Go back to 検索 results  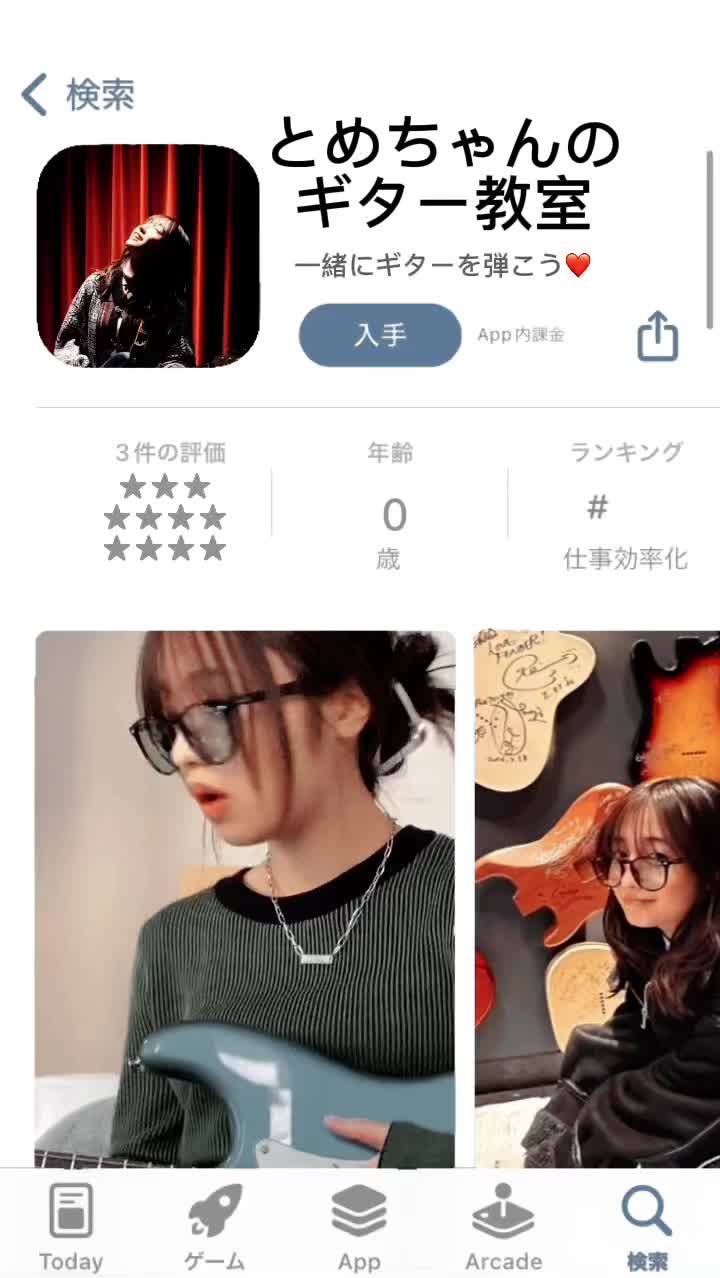78,95
